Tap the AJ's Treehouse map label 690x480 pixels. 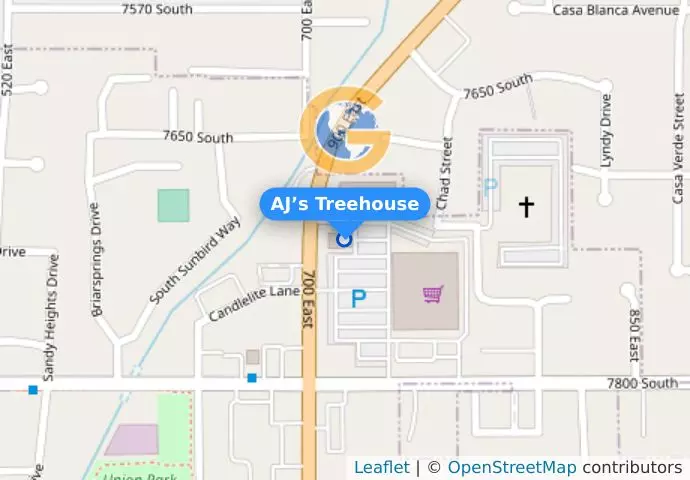tap(345, 204)
